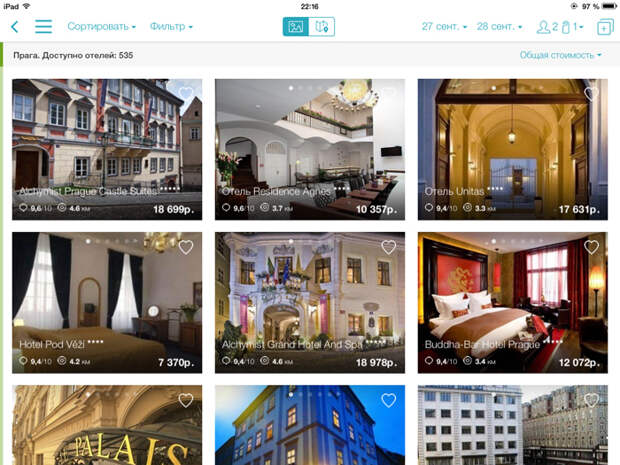The image size is (620, 465).
Task: Add Отель Residence Agnes to favorites
Action: point(388,94)
